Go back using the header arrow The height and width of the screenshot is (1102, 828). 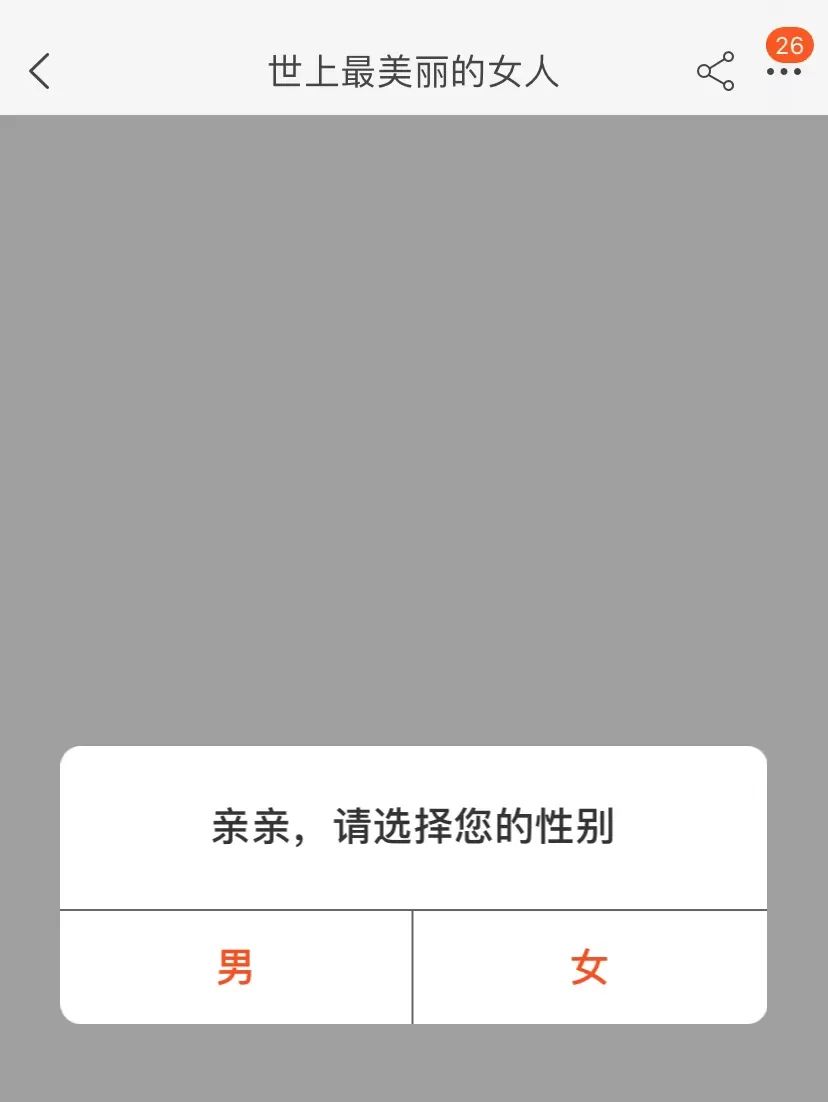[40, 72]
